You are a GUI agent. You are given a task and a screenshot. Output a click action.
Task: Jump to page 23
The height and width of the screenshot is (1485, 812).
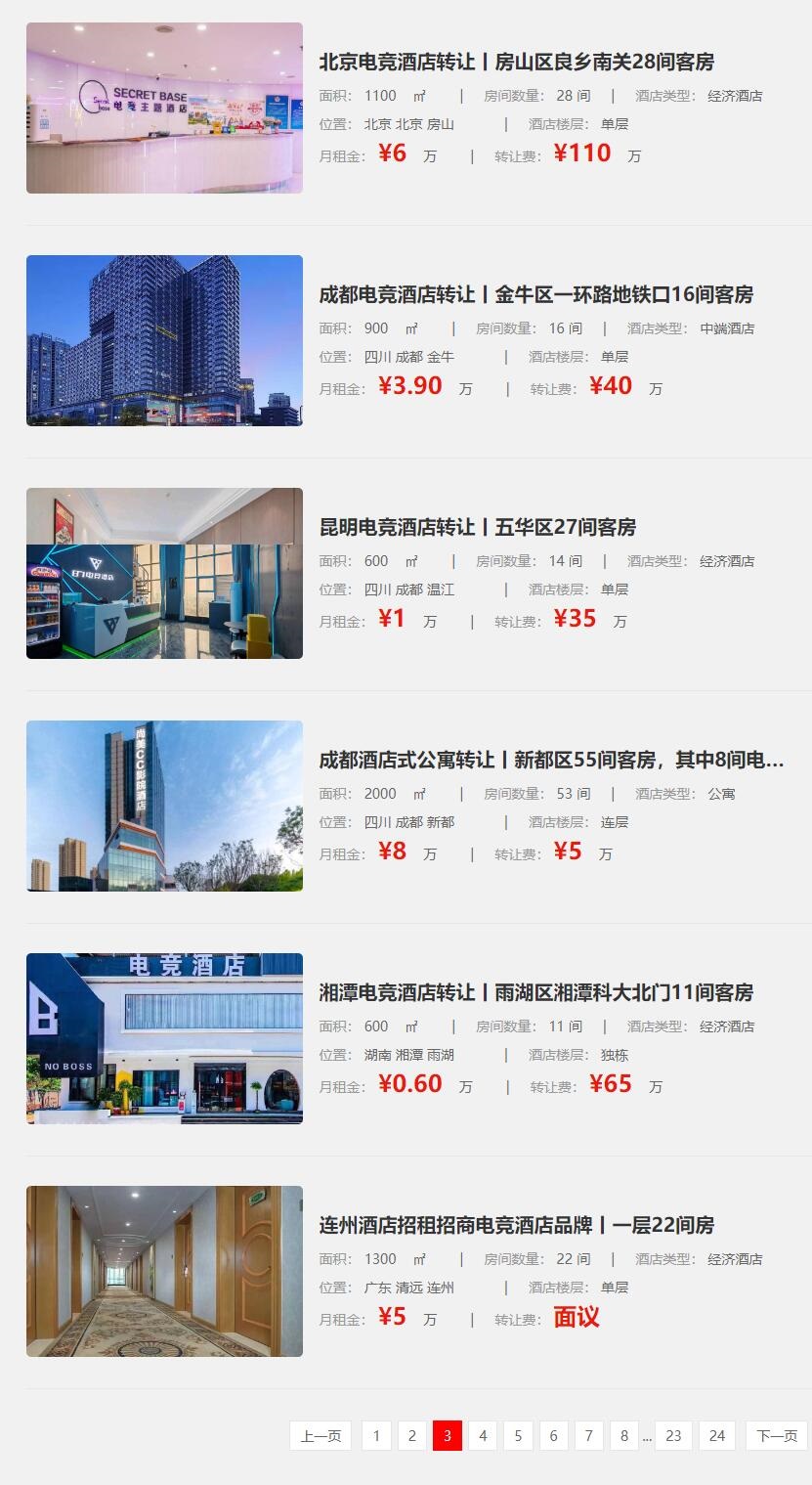click(673, 1435)
